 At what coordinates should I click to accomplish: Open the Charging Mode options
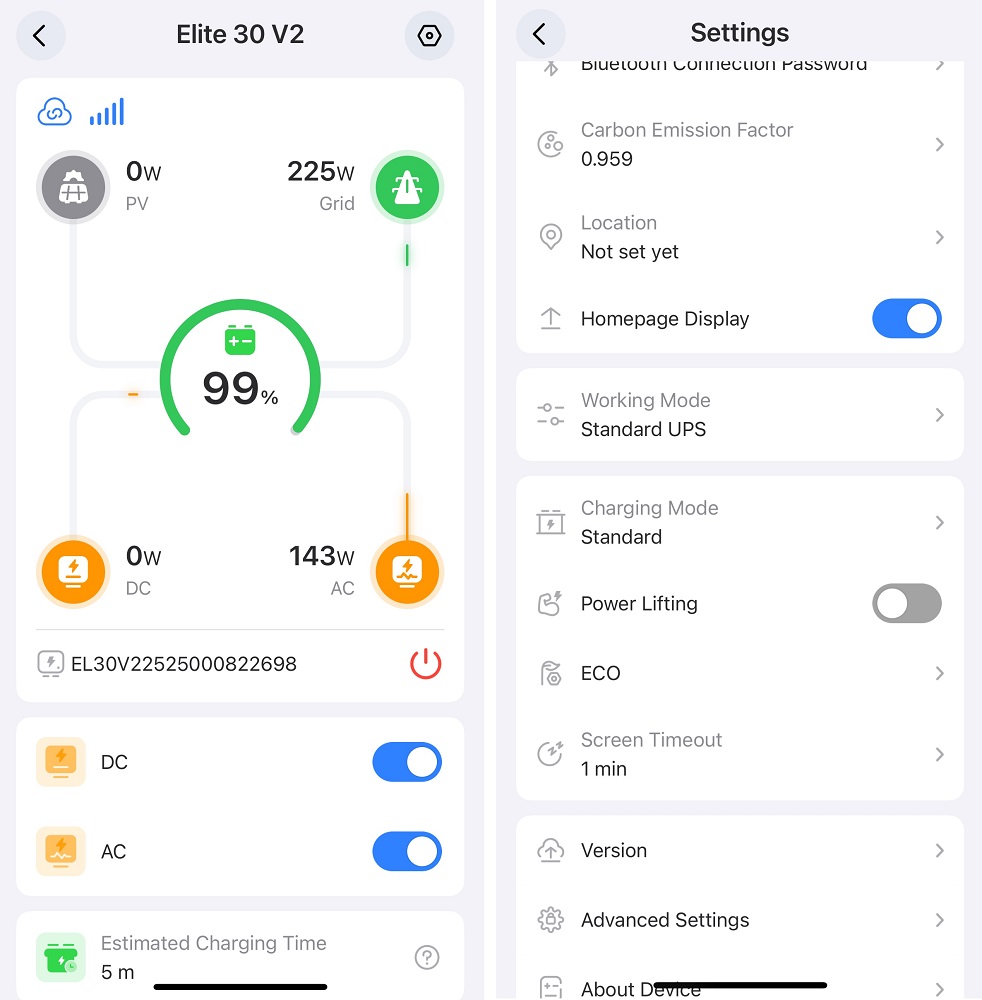740,522
